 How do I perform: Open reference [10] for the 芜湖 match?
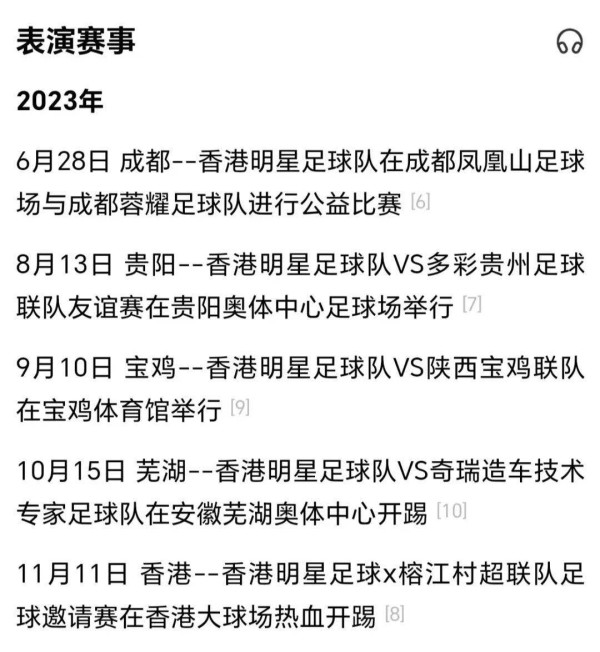(451, 512)
